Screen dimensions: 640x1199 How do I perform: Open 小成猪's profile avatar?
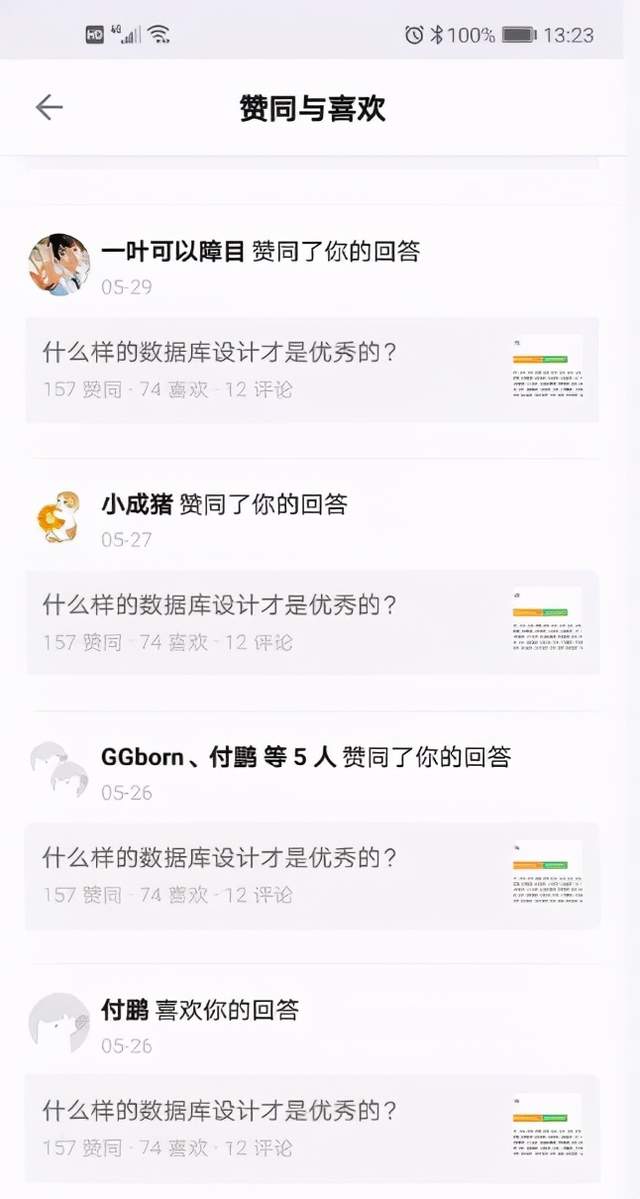pos(59,518)
